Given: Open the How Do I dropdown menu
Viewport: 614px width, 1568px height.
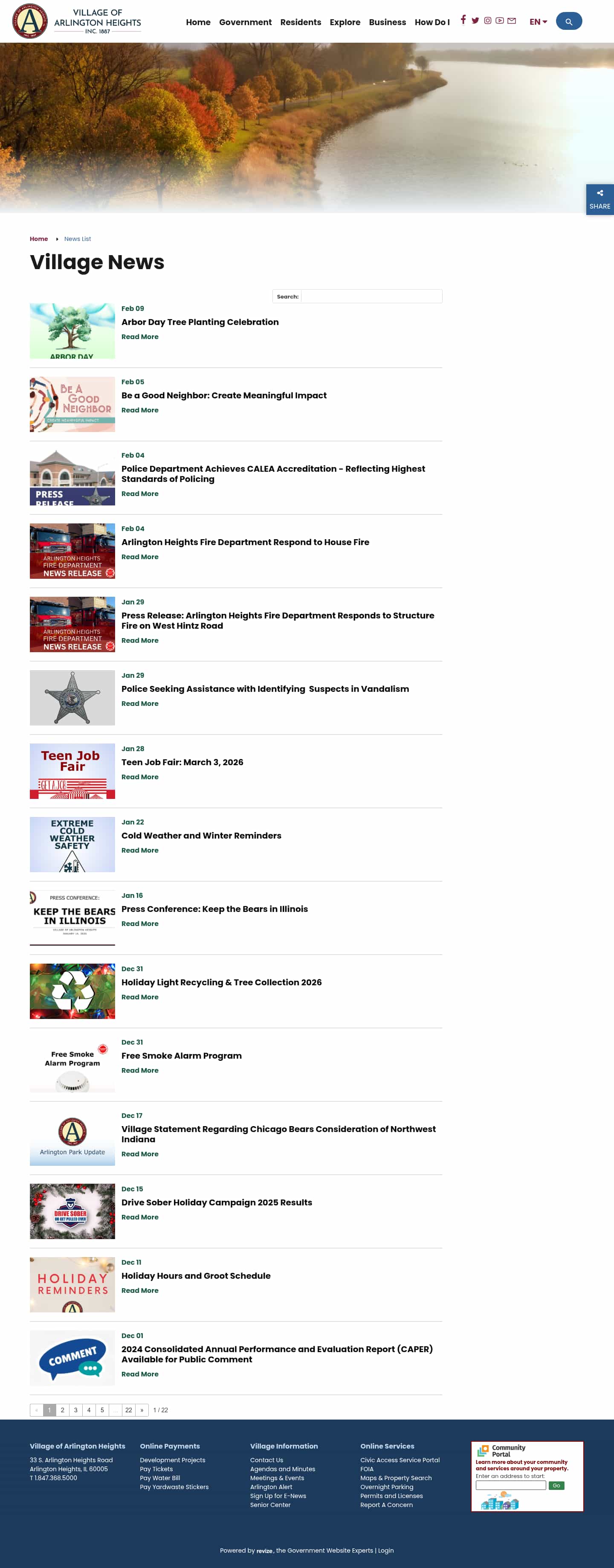Looking at the screenshot, I should [x=432, y=22].
